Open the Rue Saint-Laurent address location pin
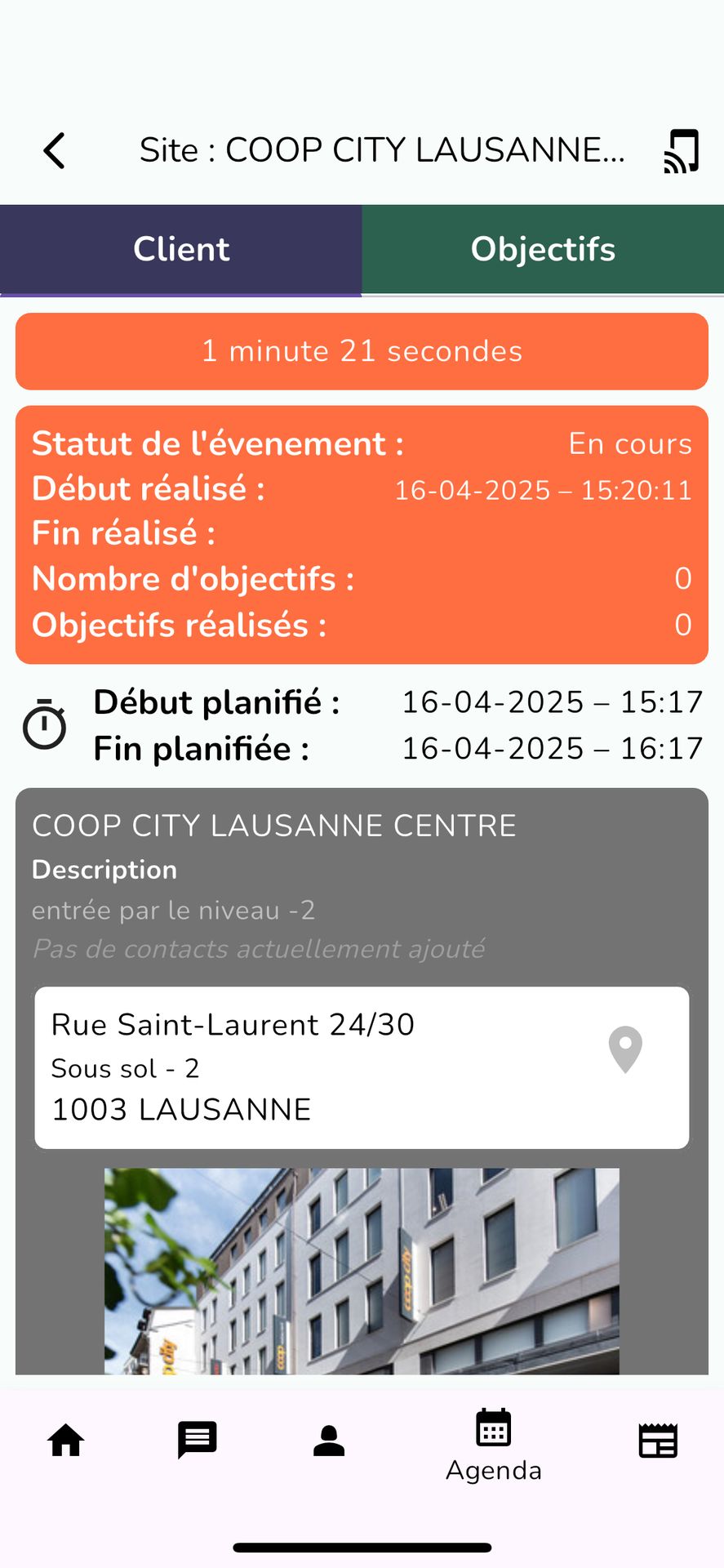724x1568 pixels. tap(625, 1049)
